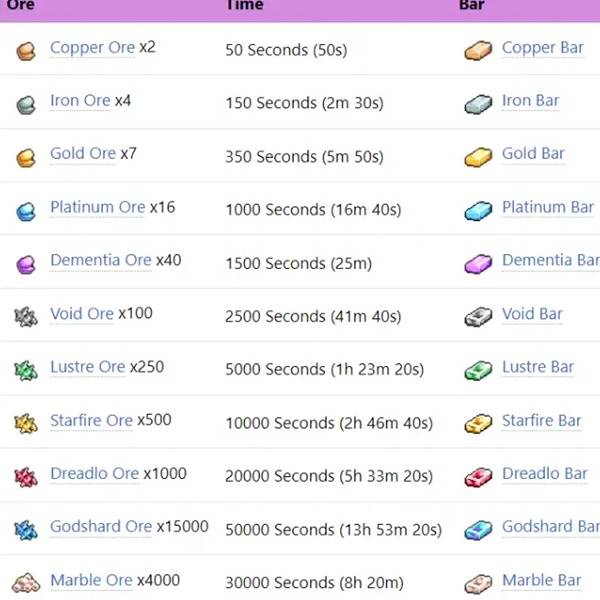
Task: Tap the Platinum Bar link
Action: tap(548, 207)
